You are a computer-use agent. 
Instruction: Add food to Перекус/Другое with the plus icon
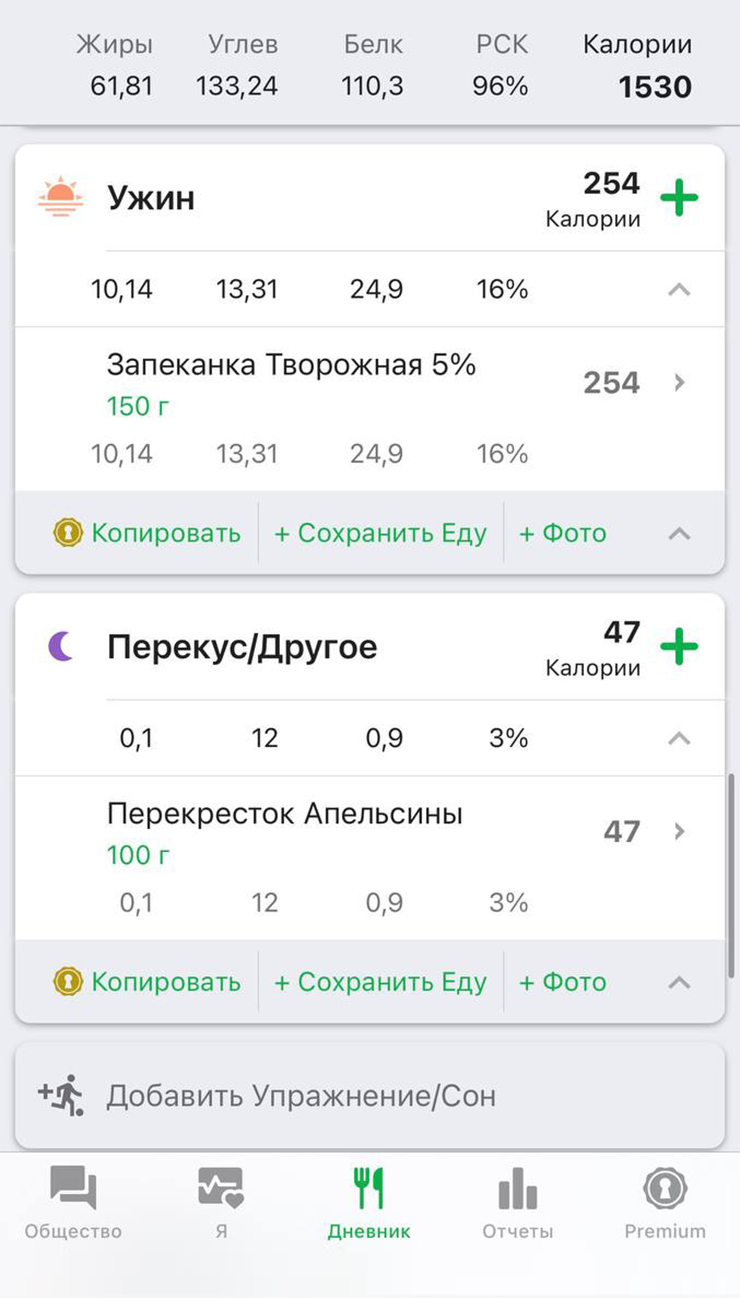[x=679, y=647]
